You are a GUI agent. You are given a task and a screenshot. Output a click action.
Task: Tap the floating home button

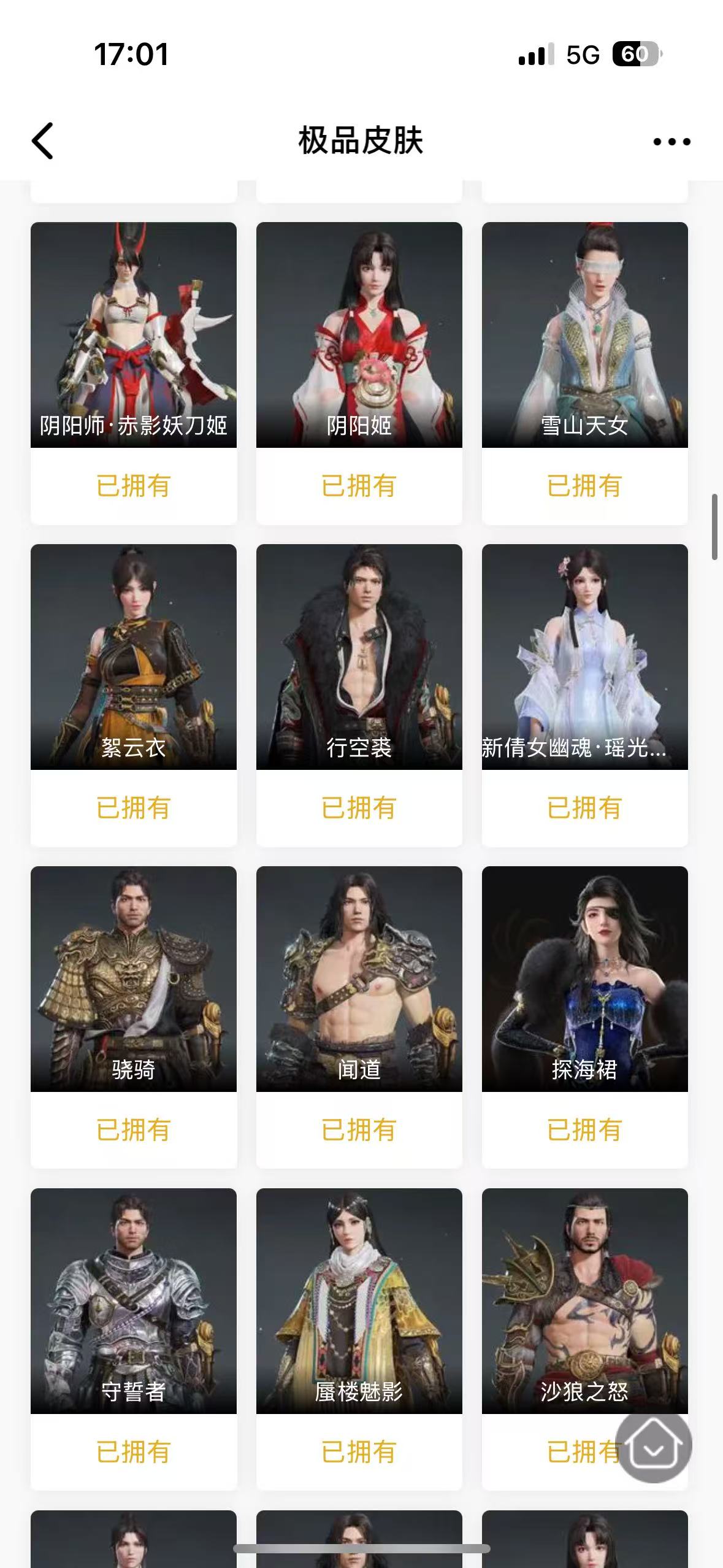click(654, 1448)
